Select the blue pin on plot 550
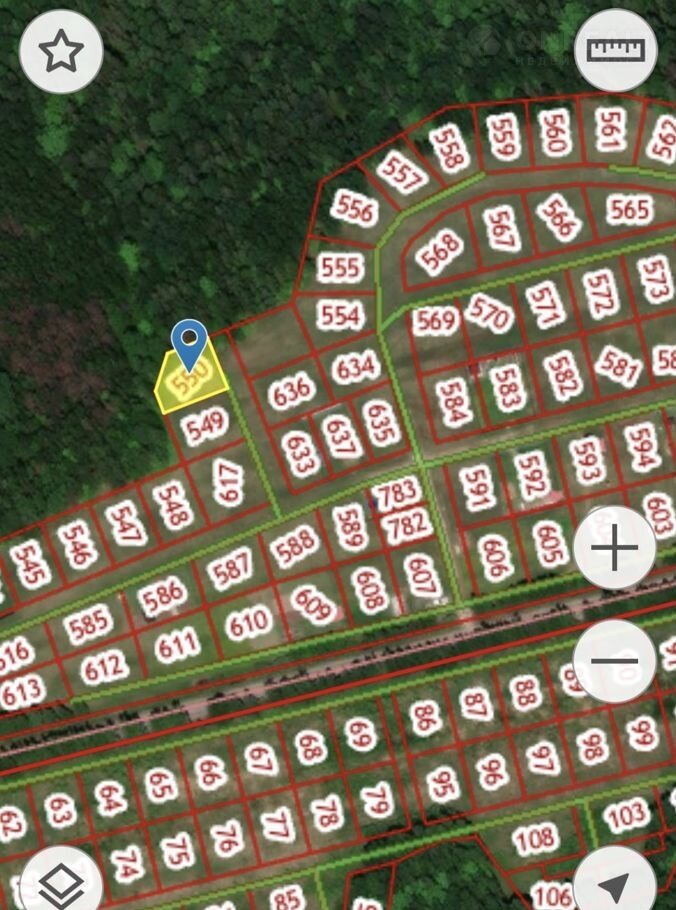Viewport: 676px width, 910px height. pos(189,343)
